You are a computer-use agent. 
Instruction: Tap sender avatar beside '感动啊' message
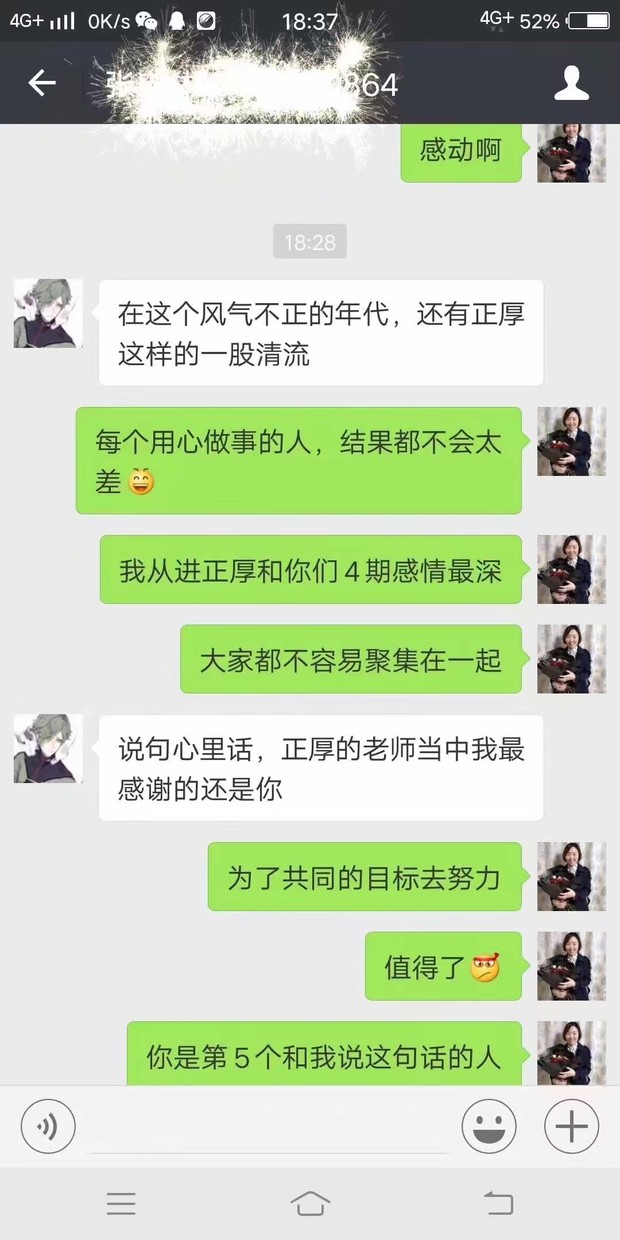coord(571,152)
